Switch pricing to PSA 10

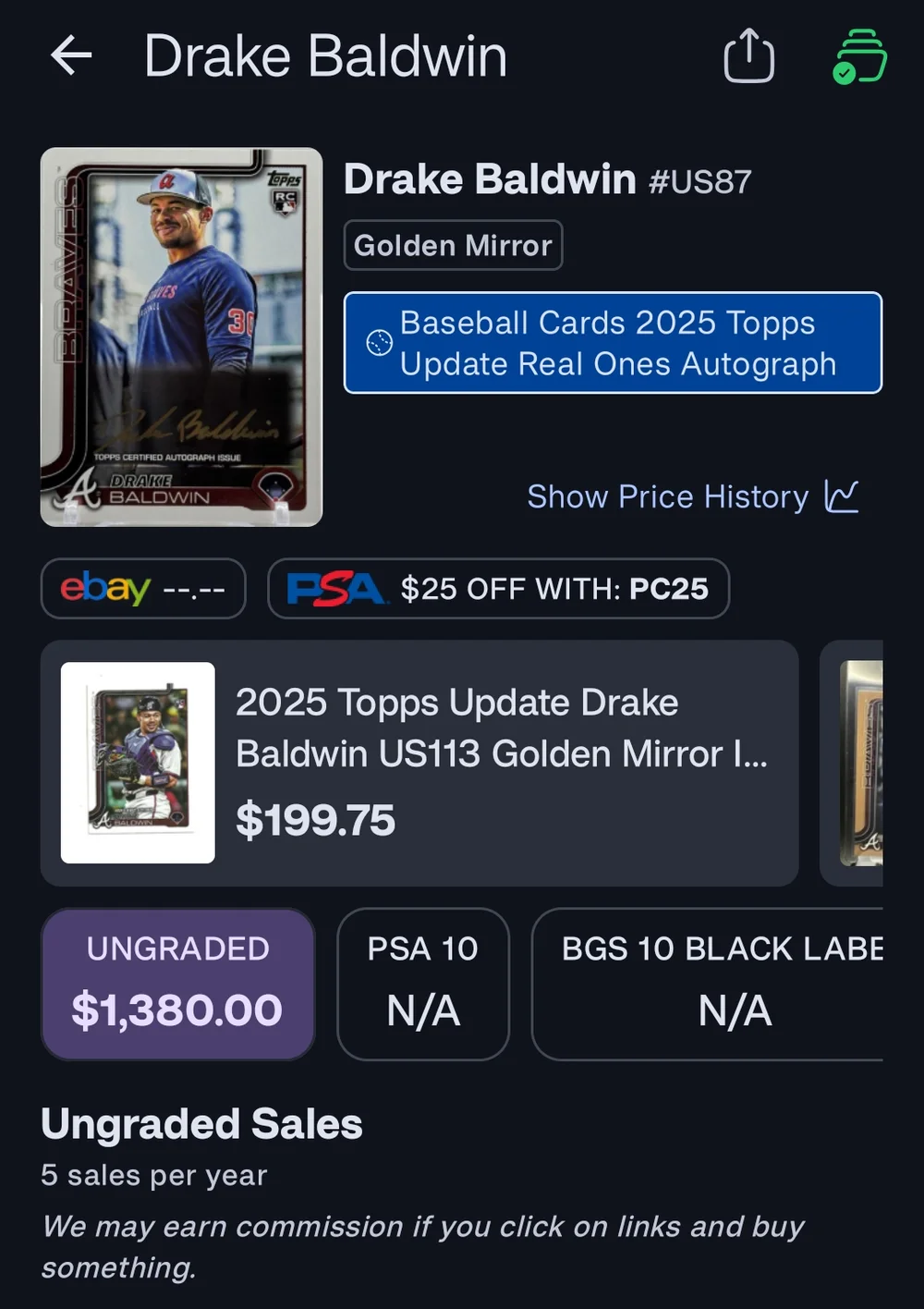[x=422, y=983]
